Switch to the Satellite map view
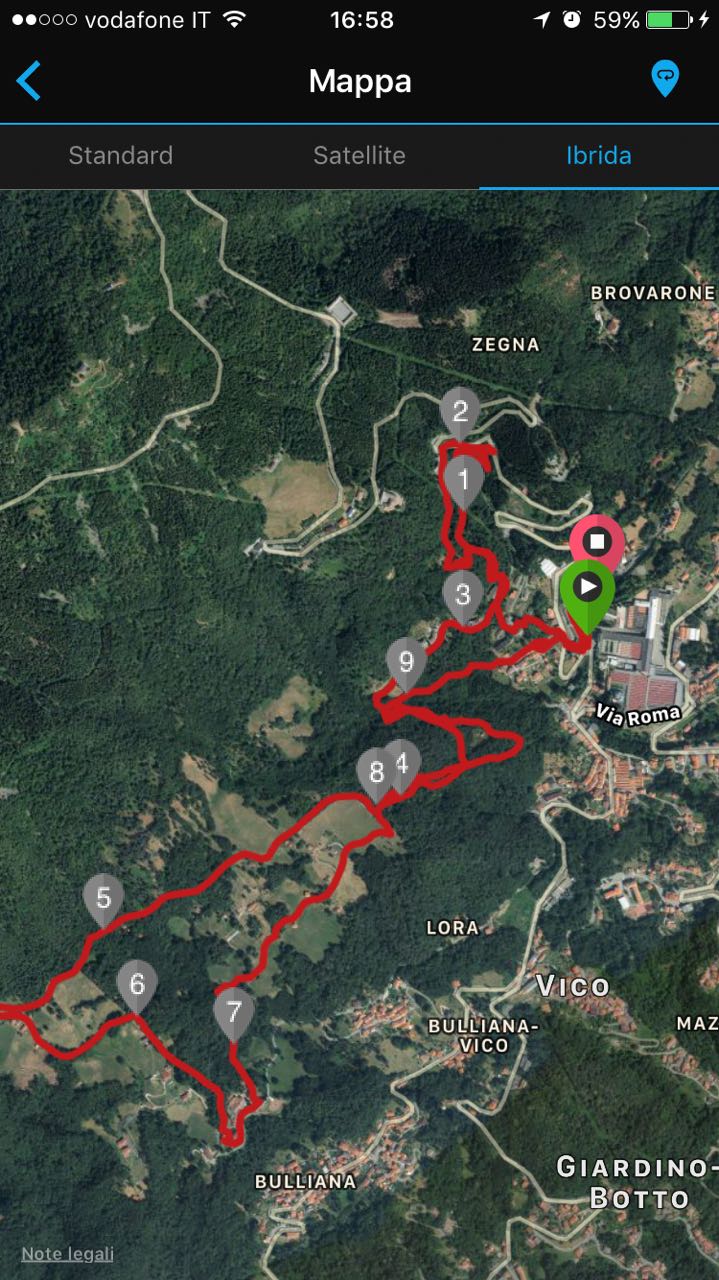Image resolution: width=719 pixels, height=1280 pixels. click(359, 155)
